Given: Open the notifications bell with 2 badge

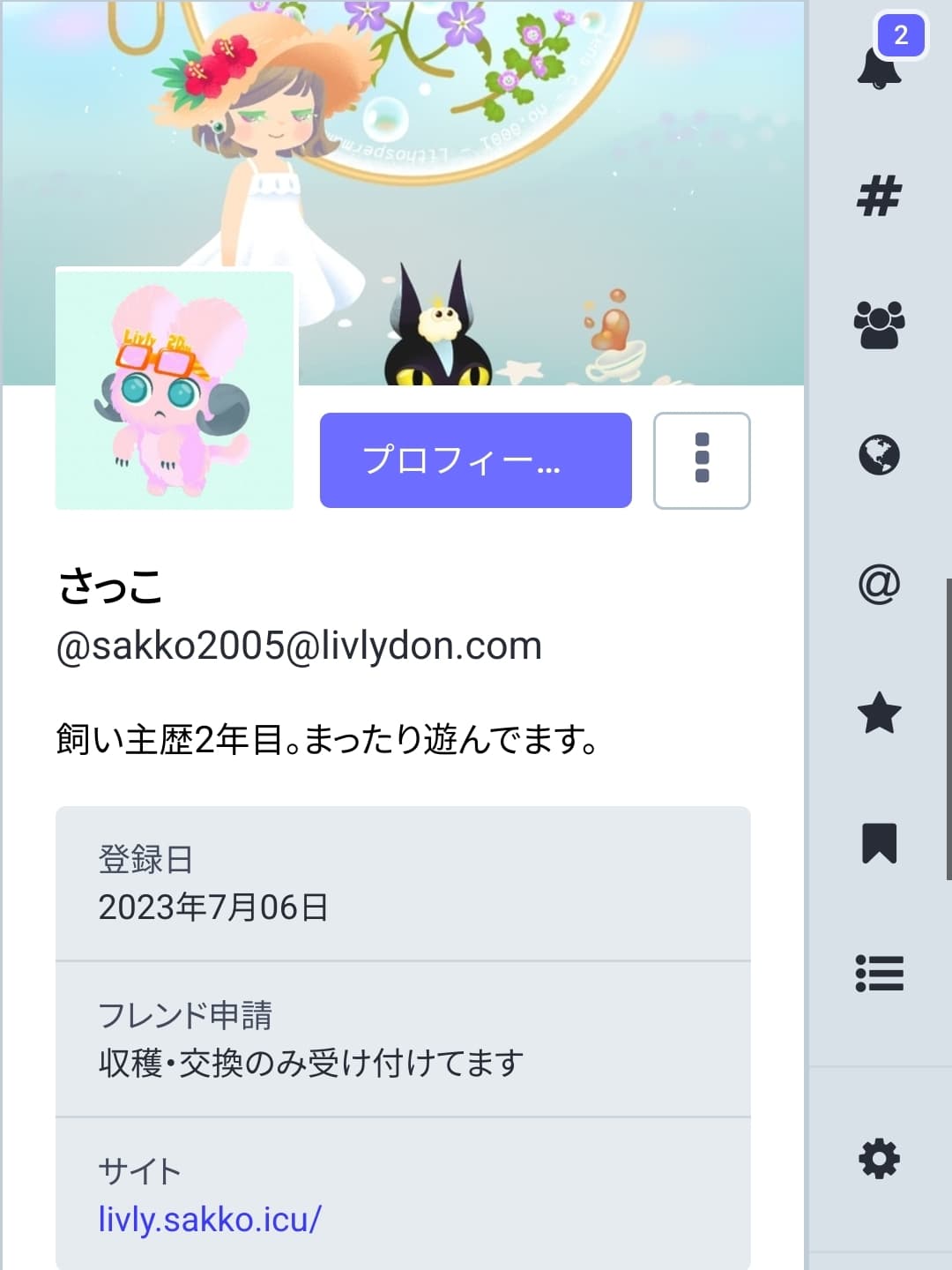Looking at the screenshot, I should [880, 63].
